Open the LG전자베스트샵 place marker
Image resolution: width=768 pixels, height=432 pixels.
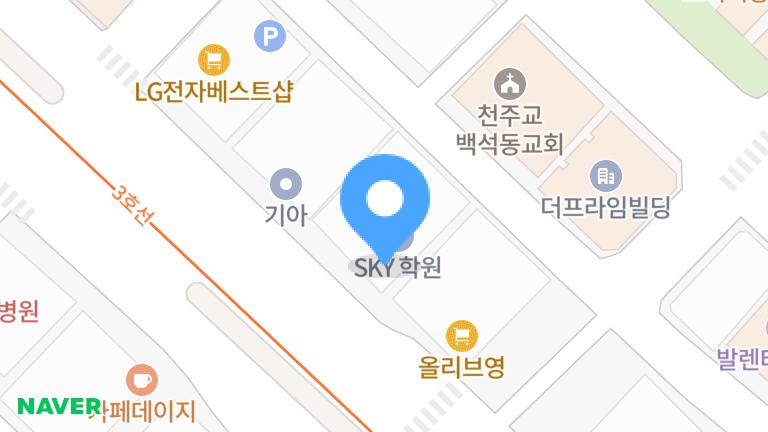coord(212,60)
